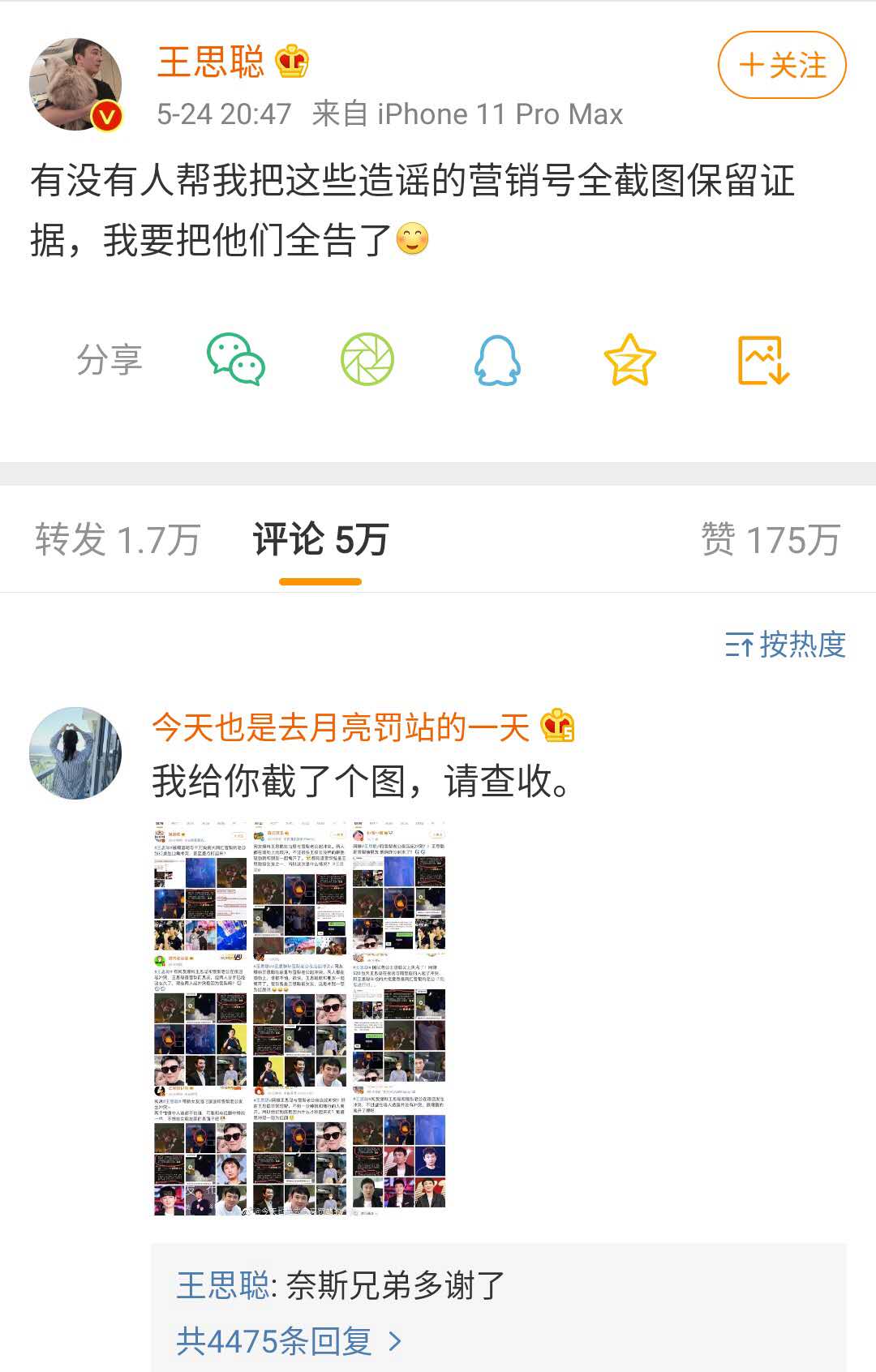
Task: Open commenter 今天也是去月亮罚站的一天's avatar
Action: [x=75, y=753]
